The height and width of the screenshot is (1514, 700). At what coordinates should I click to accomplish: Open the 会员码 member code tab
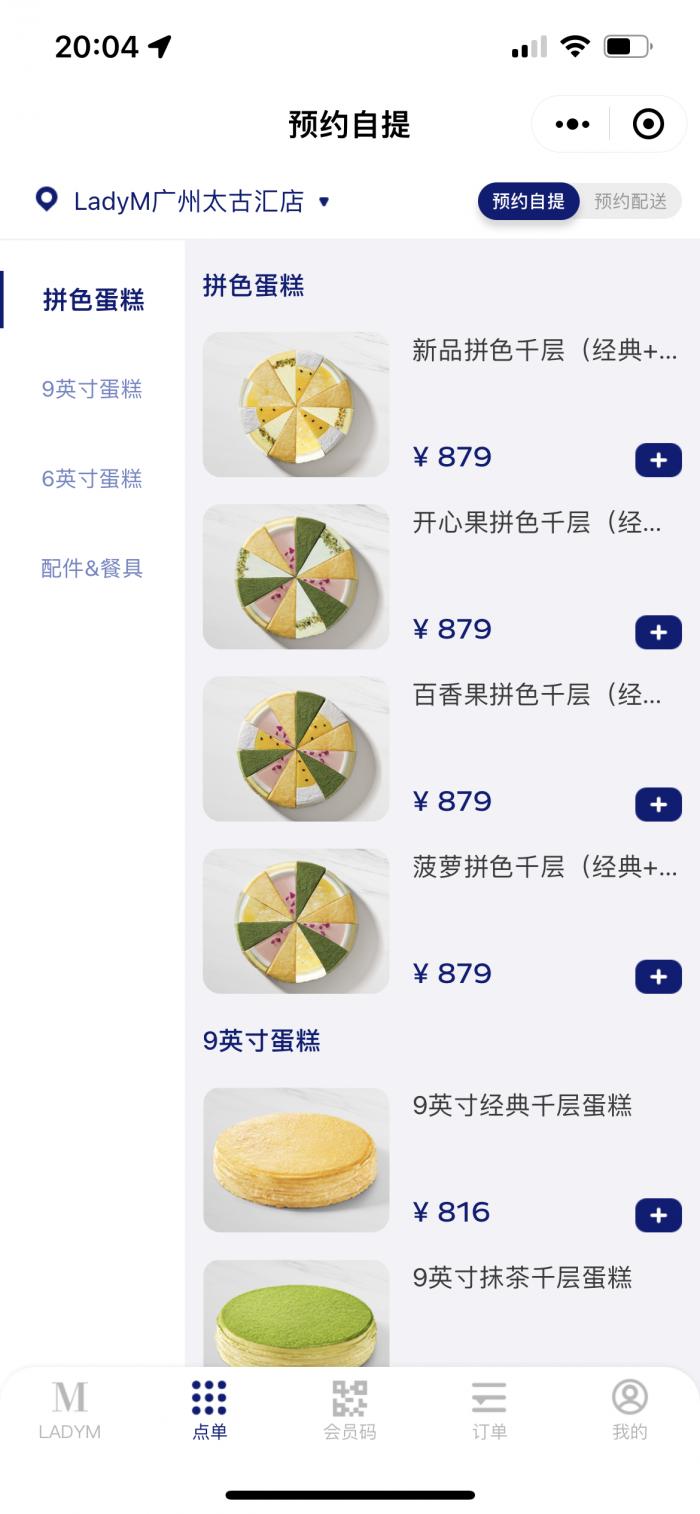pyautogui.click(x=350, y=1408)
